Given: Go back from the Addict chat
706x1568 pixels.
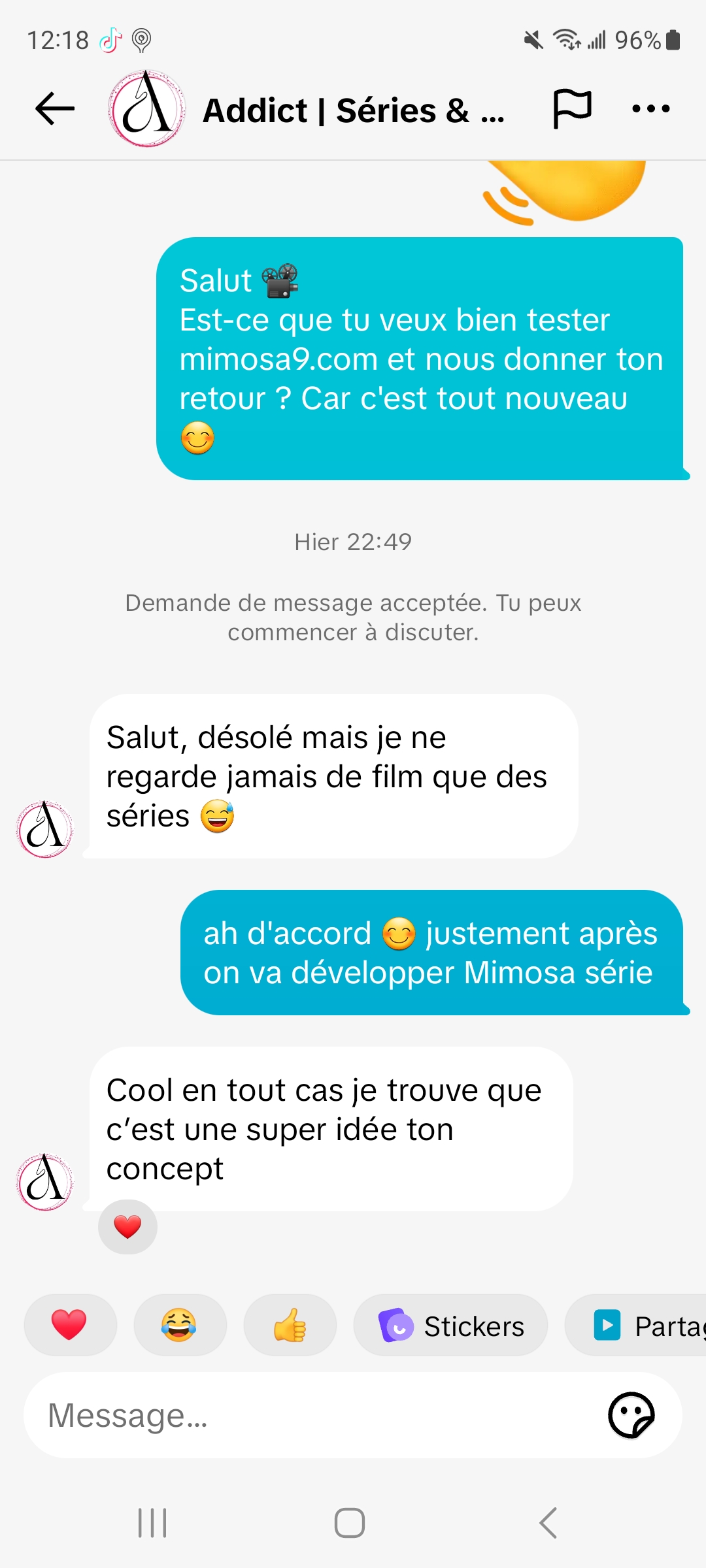Looking at the screenshot, I should pyautogui.click(x=55, y=108).
